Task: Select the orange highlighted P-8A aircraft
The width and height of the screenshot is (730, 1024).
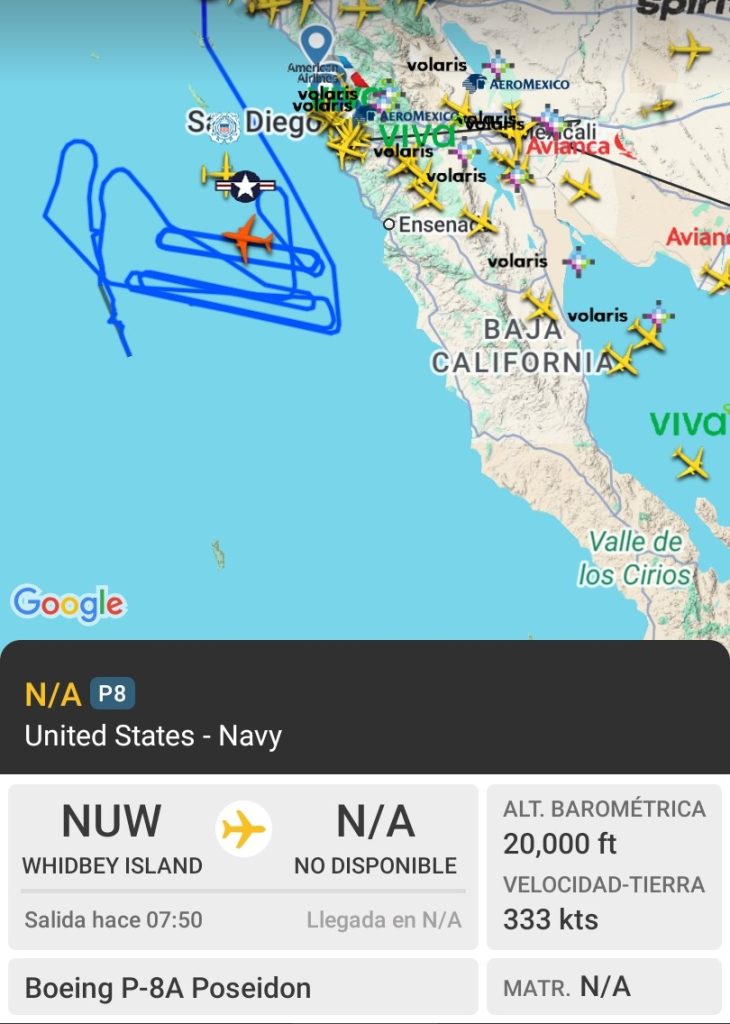Action: [x=247, y=238]
